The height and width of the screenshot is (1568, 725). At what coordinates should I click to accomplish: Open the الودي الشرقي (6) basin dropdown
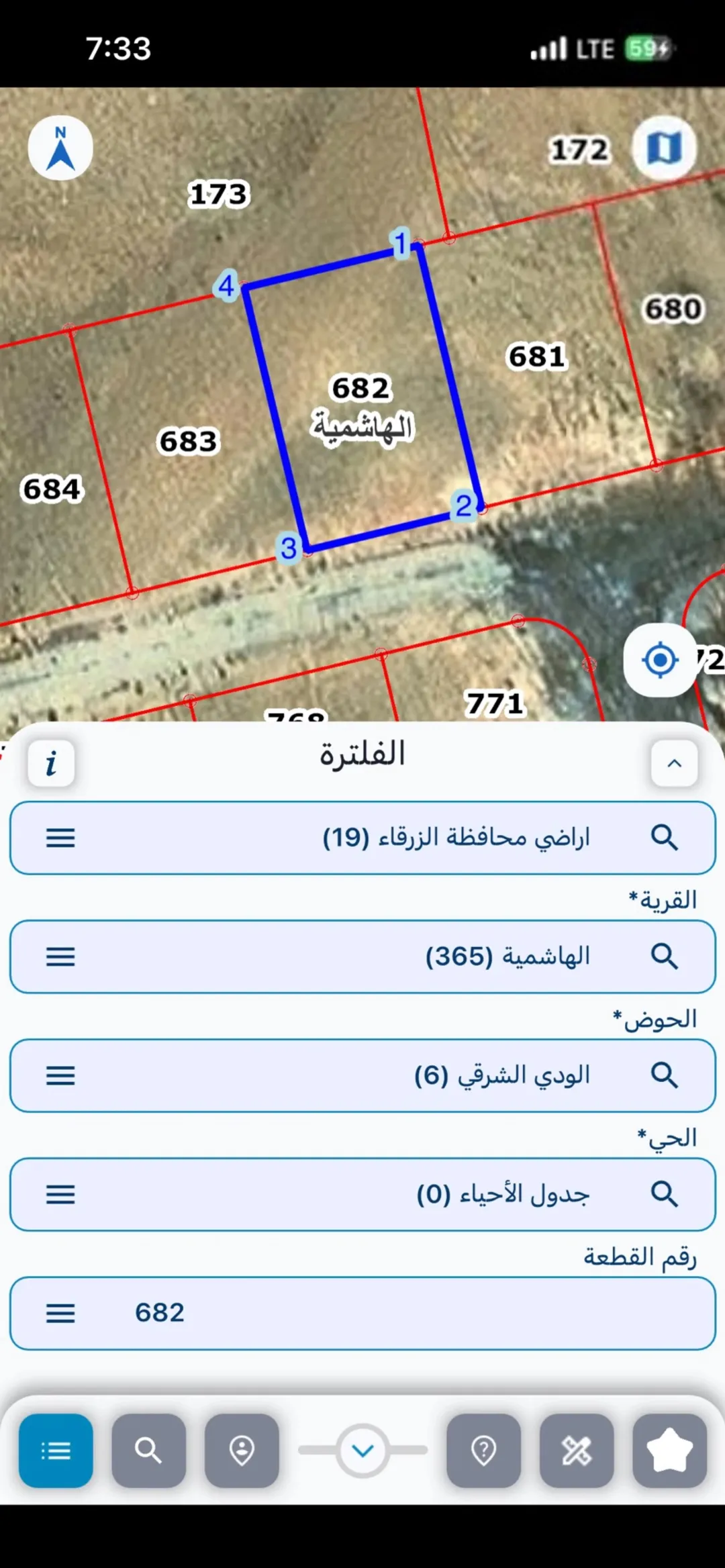[x=362, y=1075]
